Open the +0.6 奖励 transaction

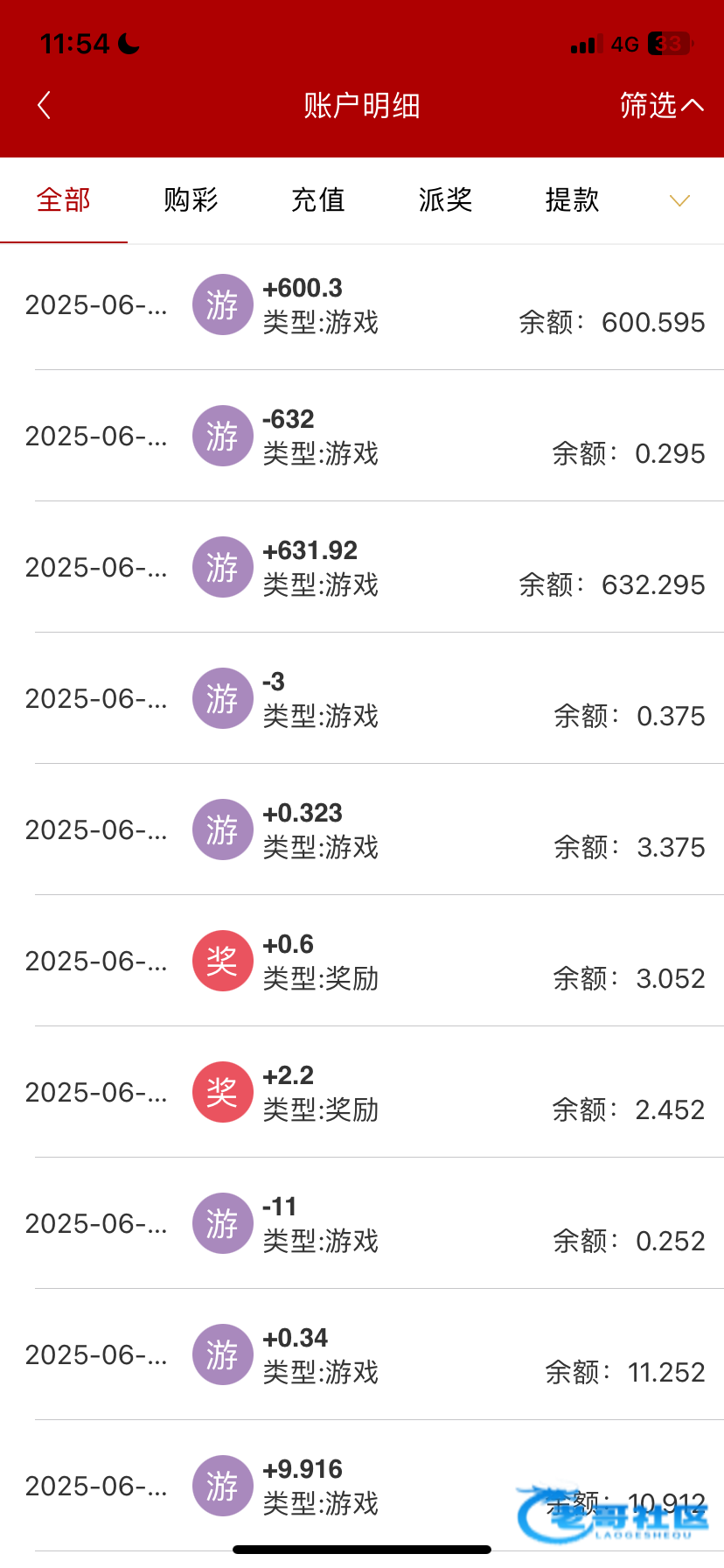tap(362, 962)
